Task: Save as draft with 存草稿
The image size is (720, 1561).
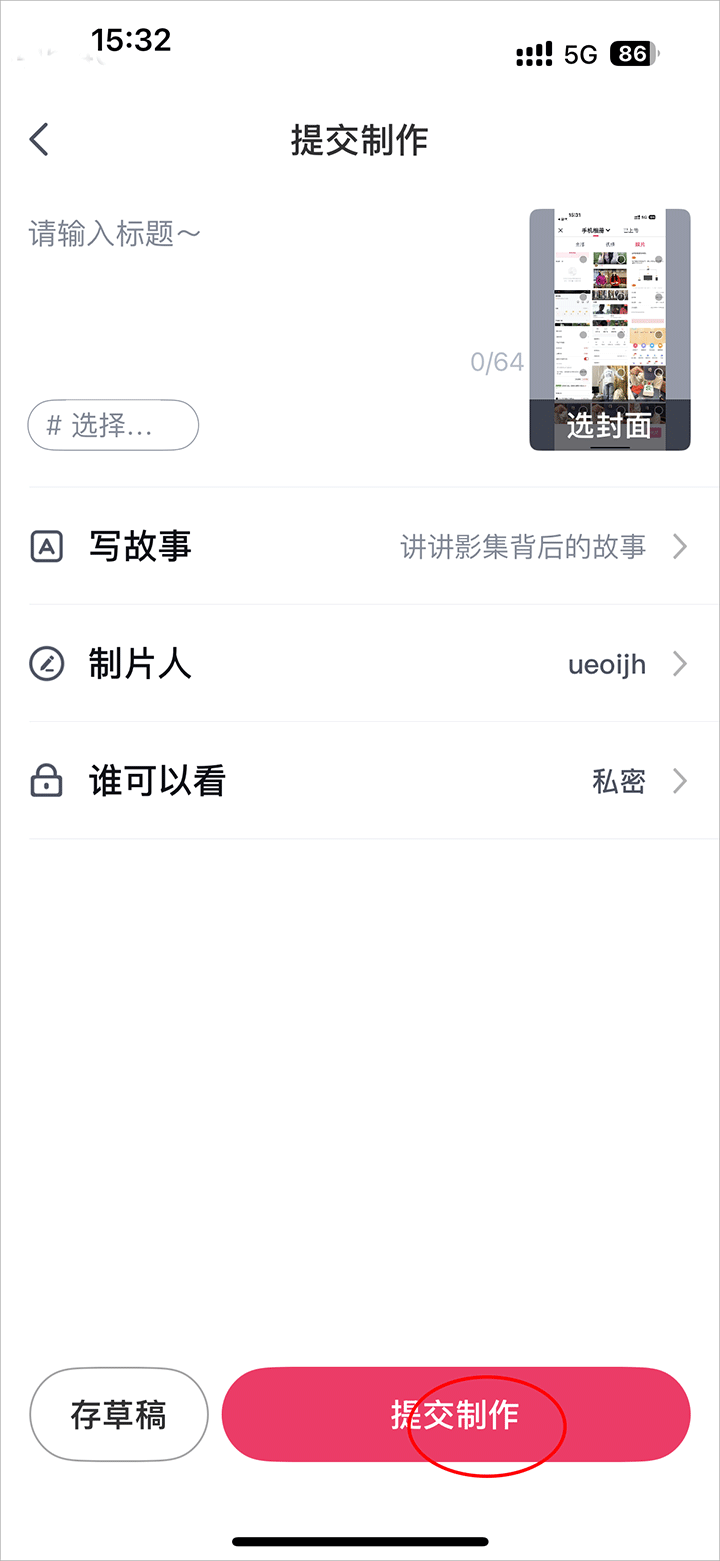Action: pos(118,1414)
